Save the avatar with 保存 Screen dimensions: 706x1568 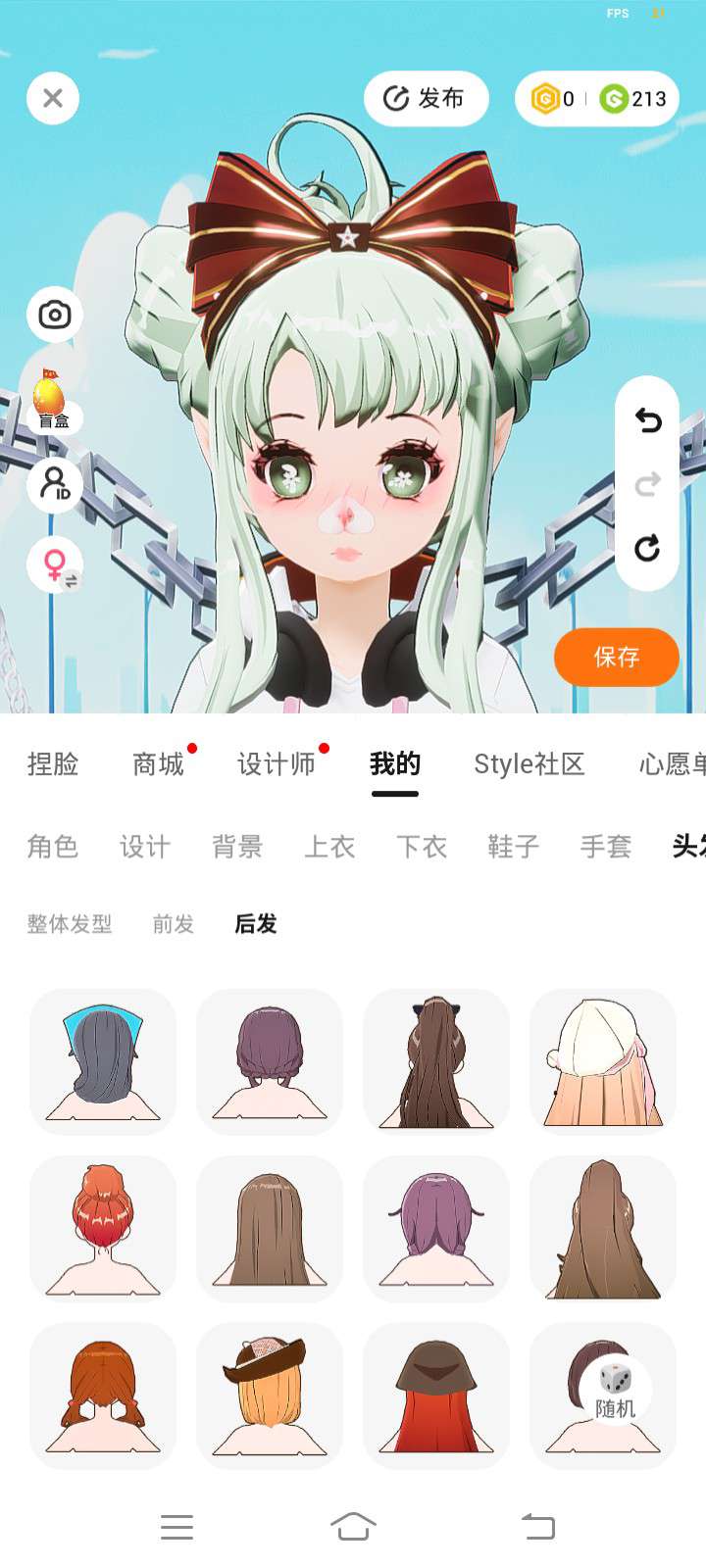click(616, 657)
